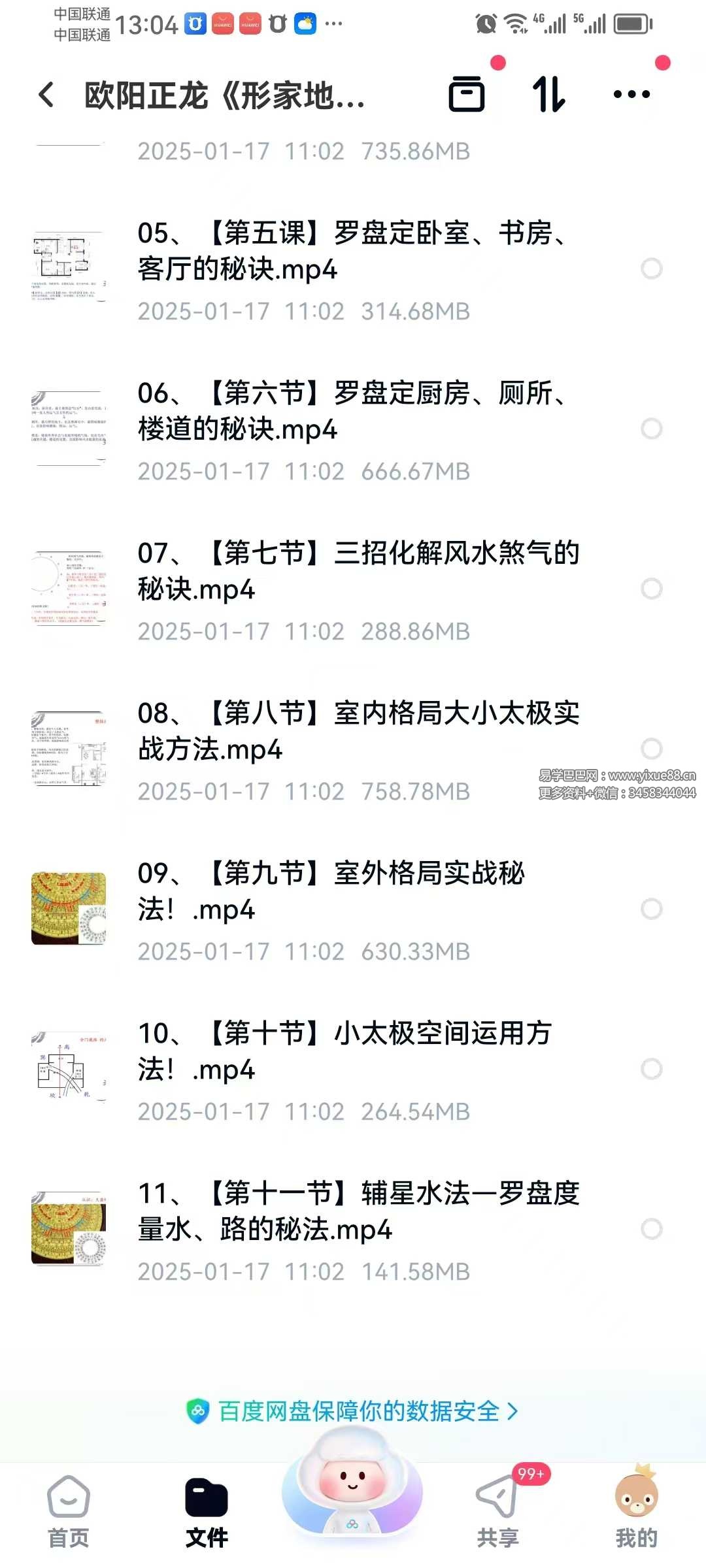The width and height of the screenshot is (706, 1568).
Task: Open video 07 三招化解风水煞气
Action: [x=353, y=572]
